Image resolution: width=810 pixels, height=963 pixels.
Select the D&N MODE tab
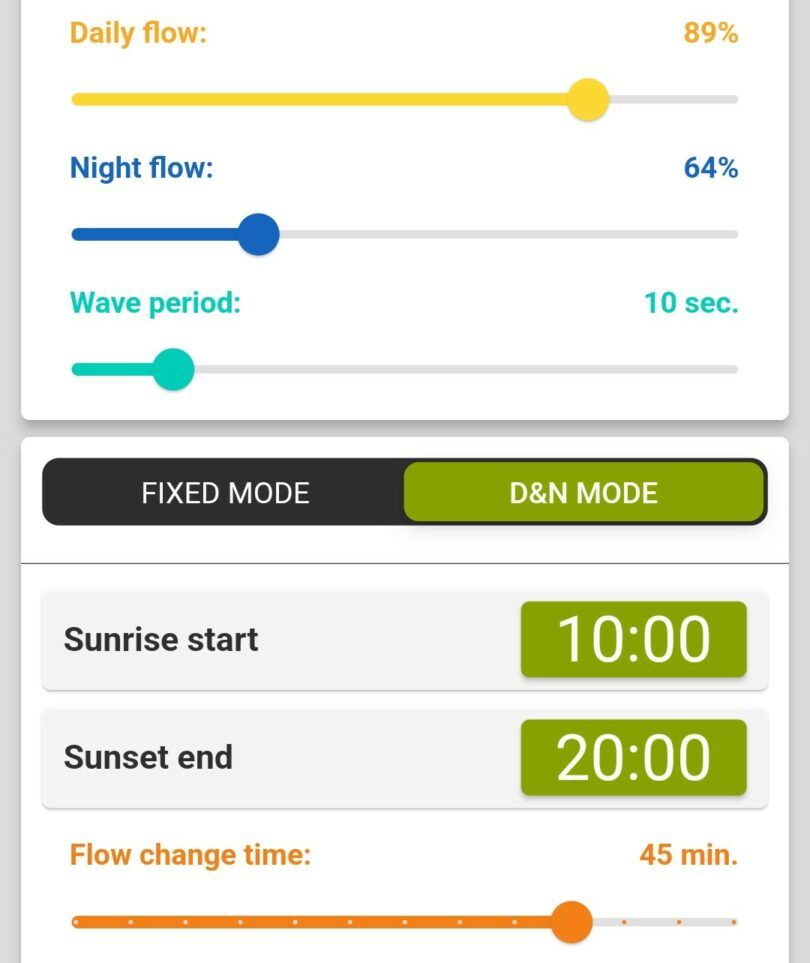(x=584, y=493)
